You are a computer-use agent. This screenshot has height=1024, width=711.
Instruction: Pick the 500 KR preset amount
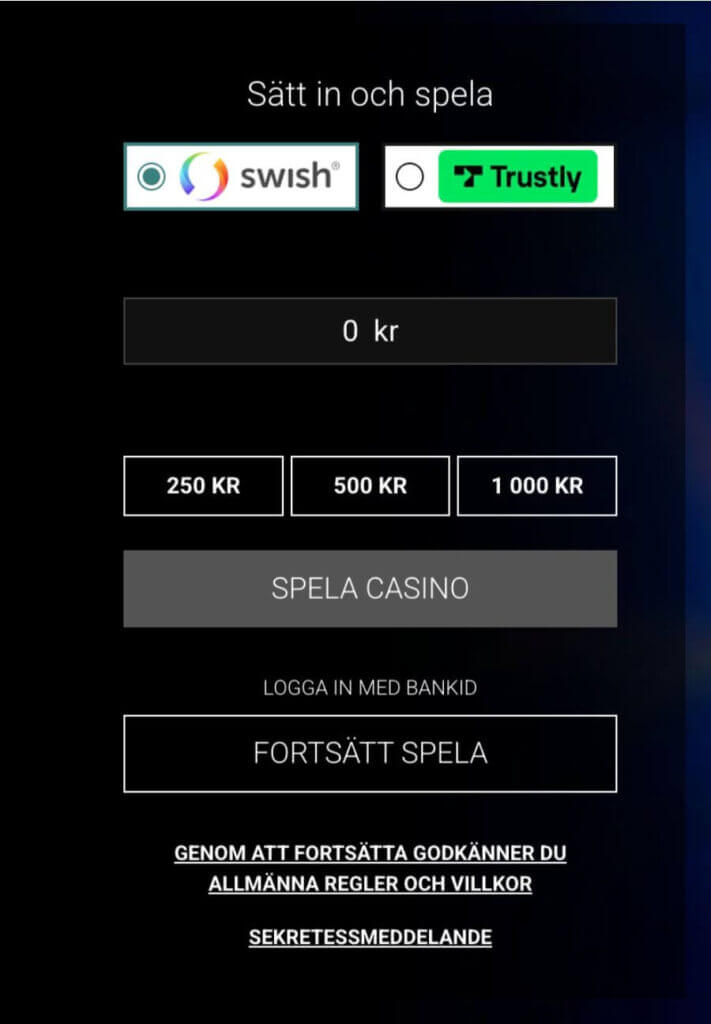pos(370,486)
